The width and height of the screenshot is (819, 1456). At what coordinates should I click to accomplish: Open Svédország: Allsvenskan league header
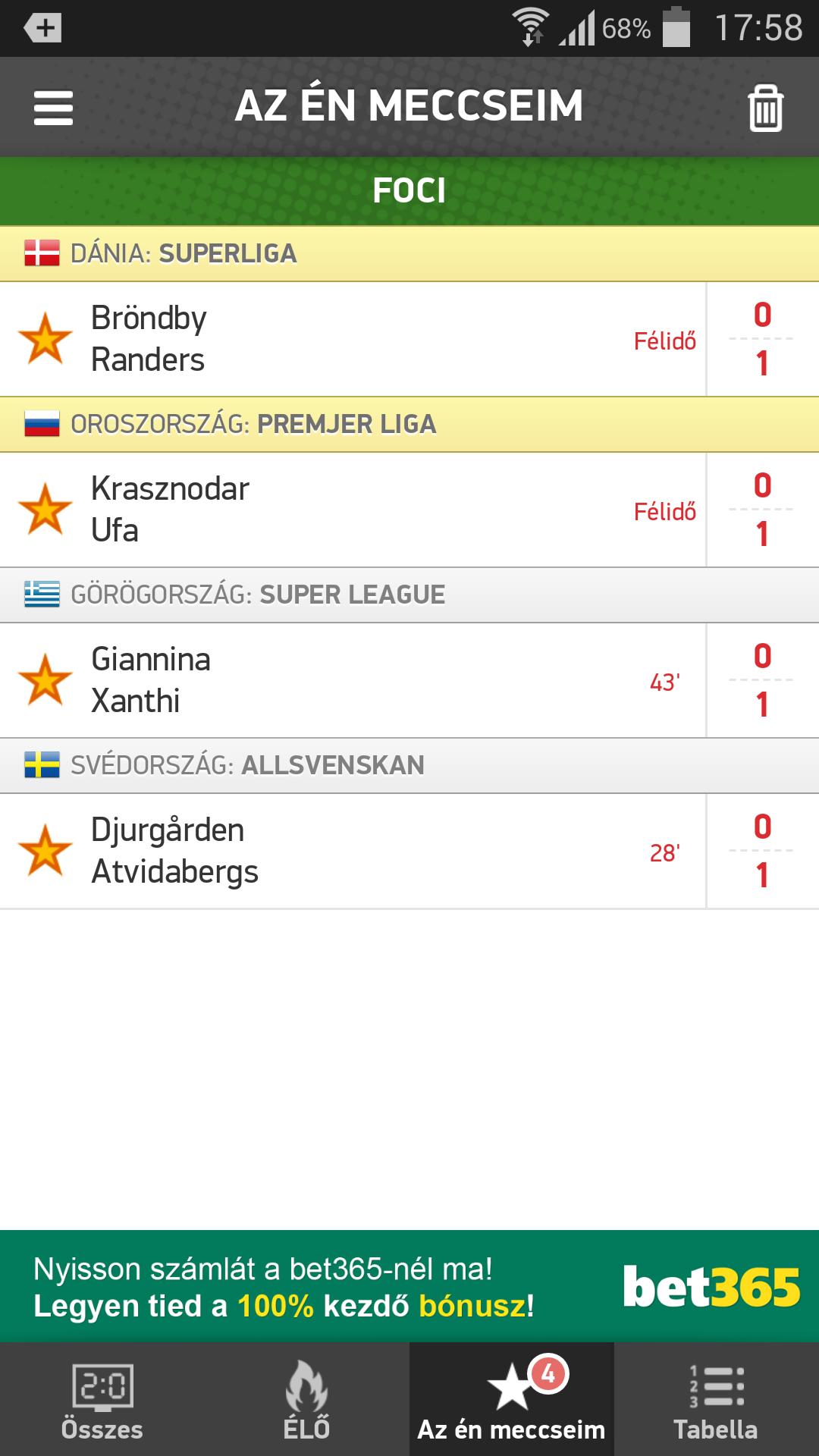coord(409,765)
